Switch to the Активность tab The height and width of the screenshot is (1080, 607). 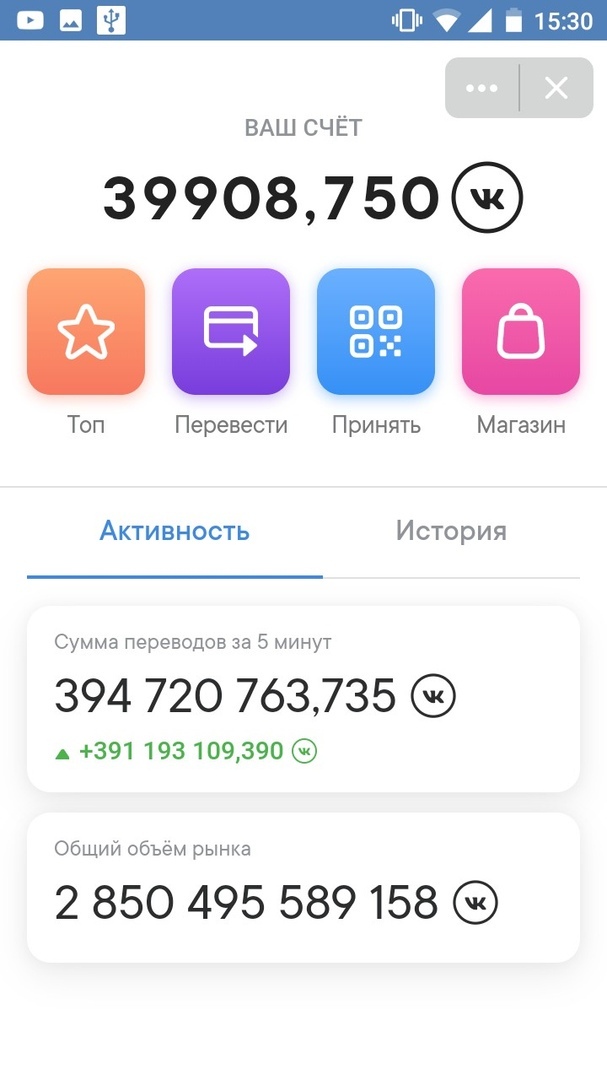tap(175, 531)
